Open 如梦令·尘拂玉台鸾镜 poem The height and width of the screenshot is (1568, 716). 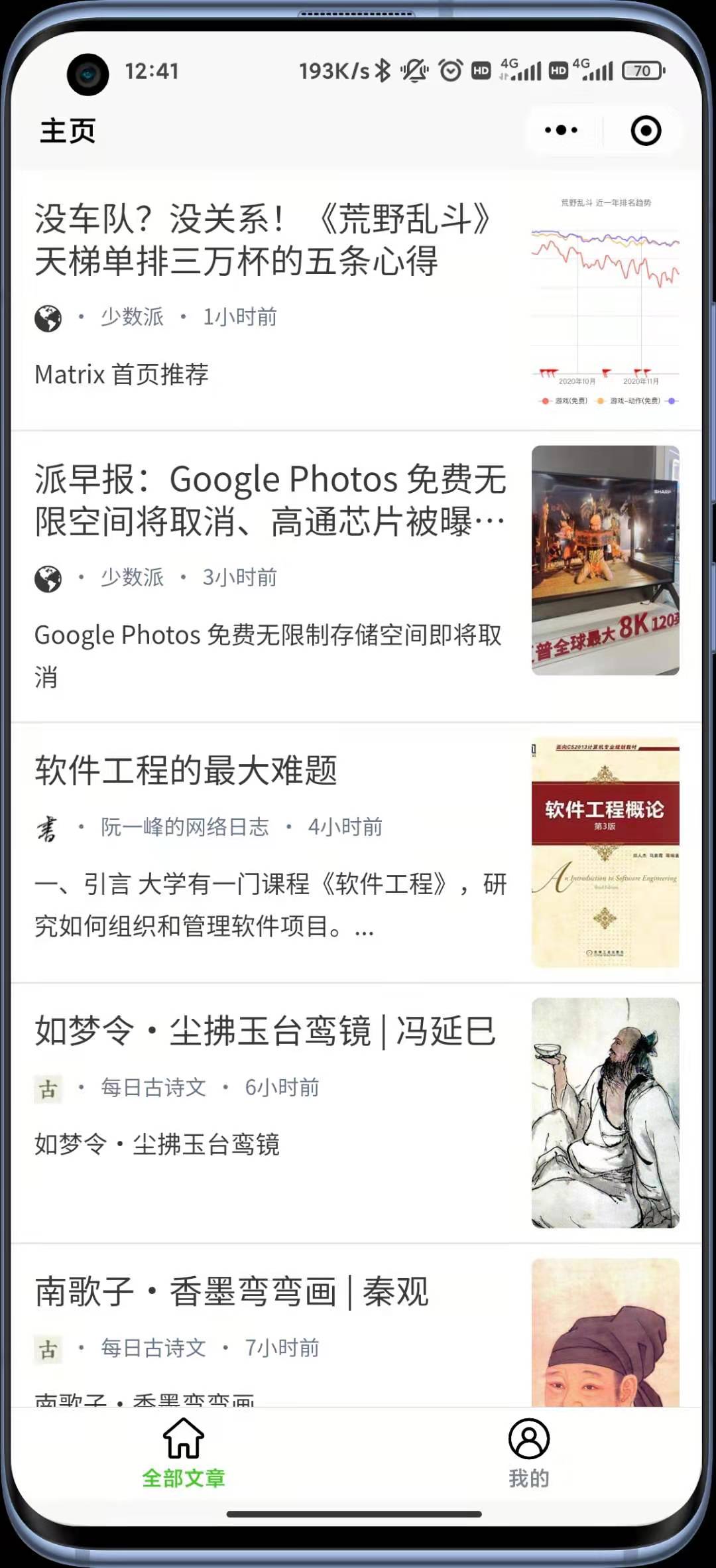(x=265, y=1031)
